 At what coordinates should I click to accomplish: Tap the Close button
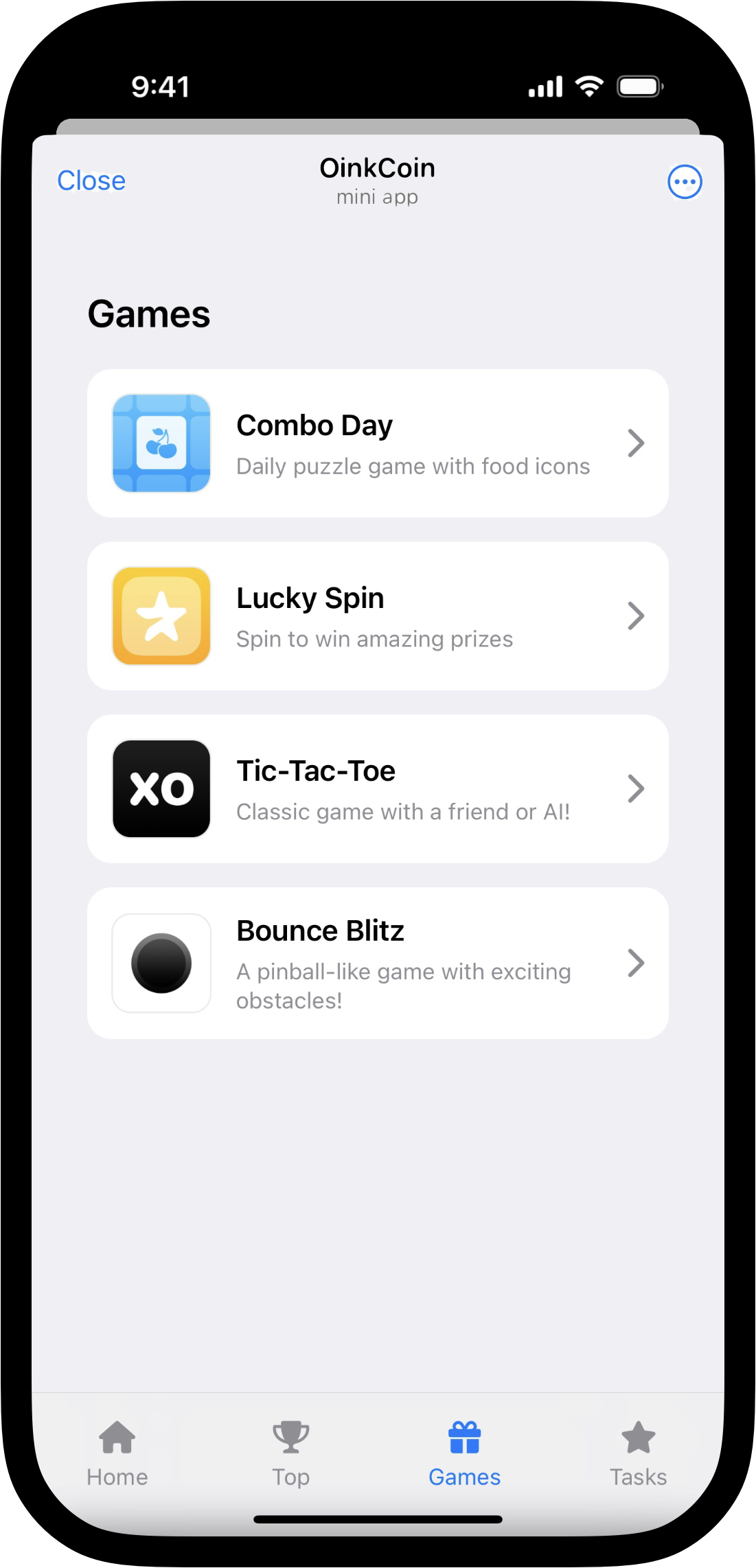(91, 180)
